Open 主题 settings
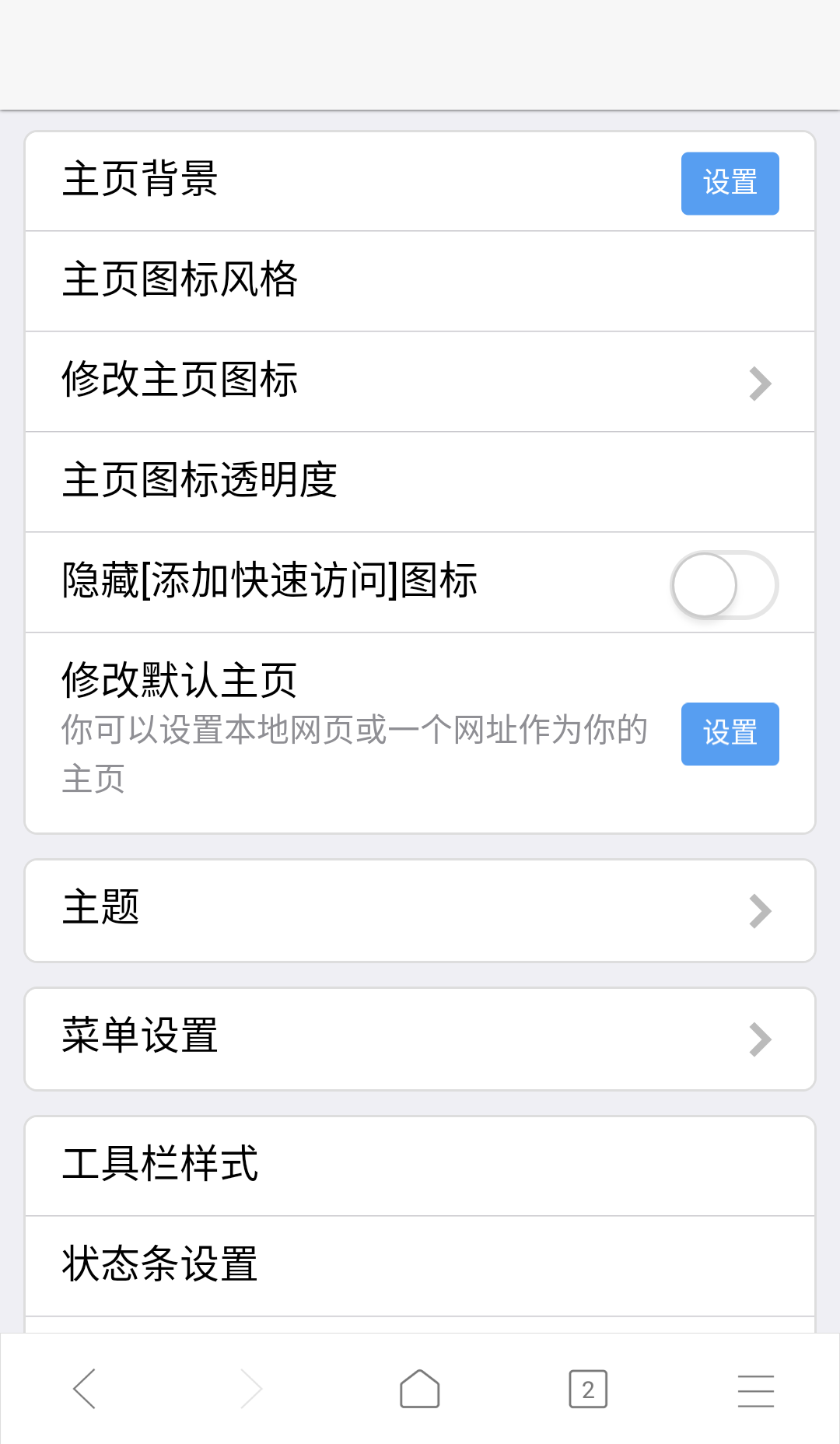The image size is (840, 1444). 420,910
